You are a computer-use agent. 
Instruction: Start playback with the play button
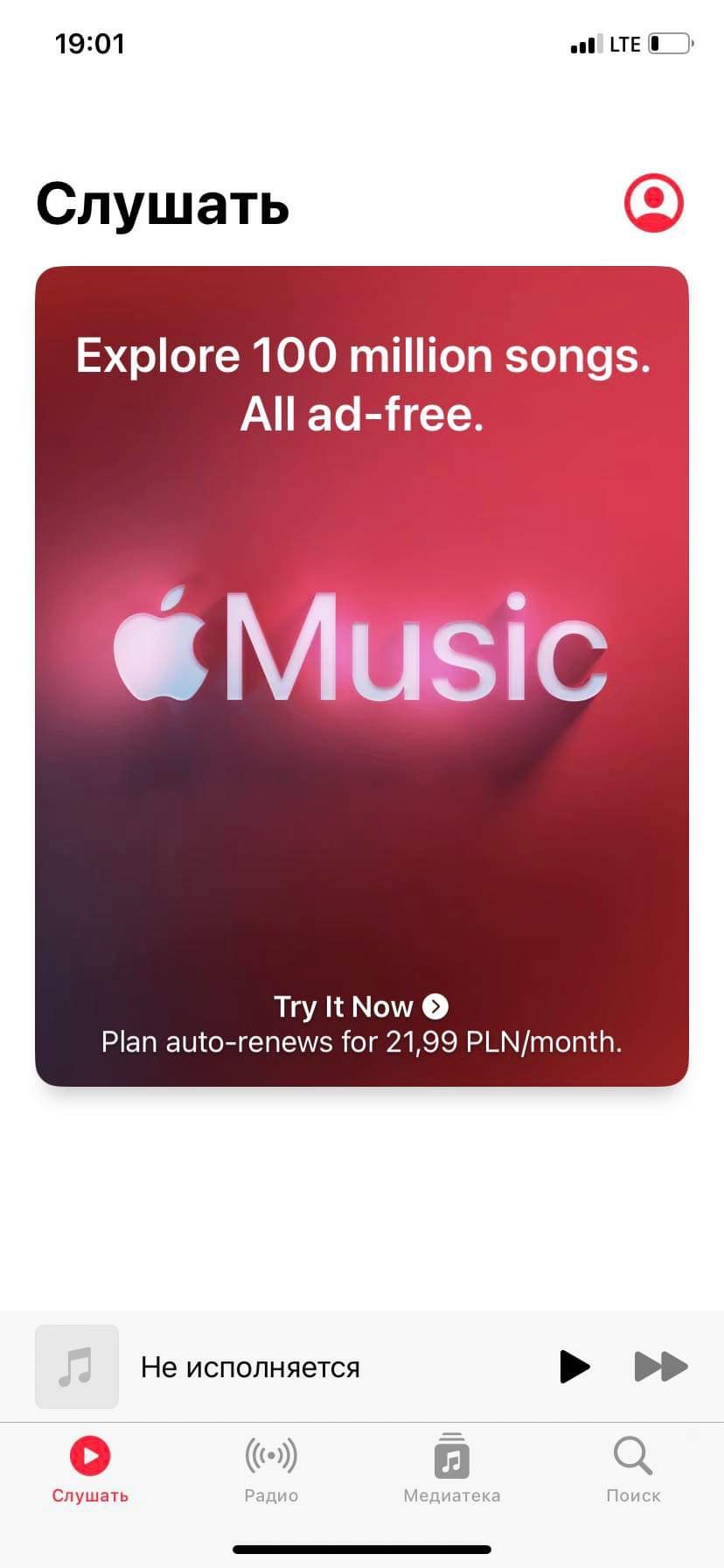pyautogui.click(x=574, y=1366)
